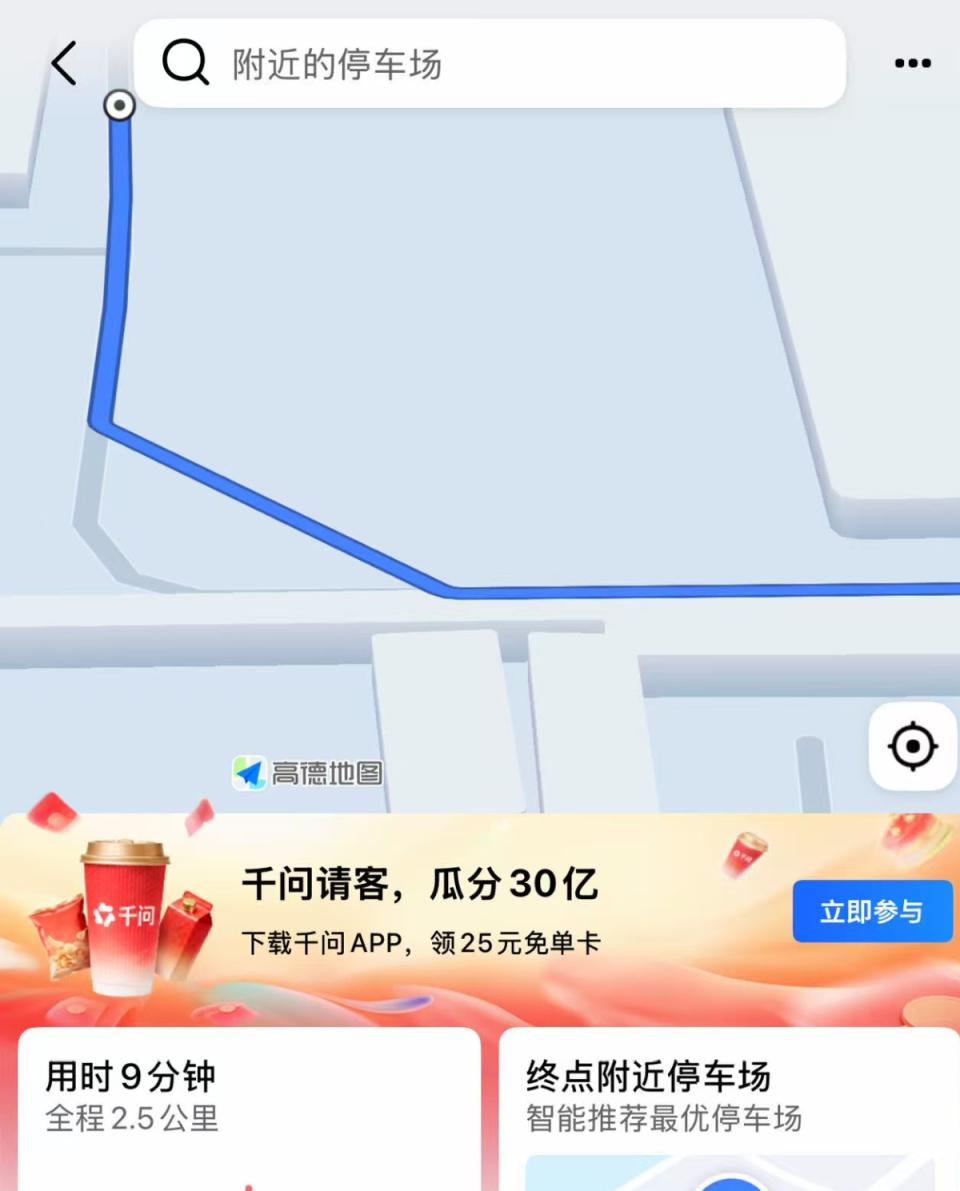960x1191 pixels.
Task: Tap the 立即参与 button
Action: click(872, 911)
